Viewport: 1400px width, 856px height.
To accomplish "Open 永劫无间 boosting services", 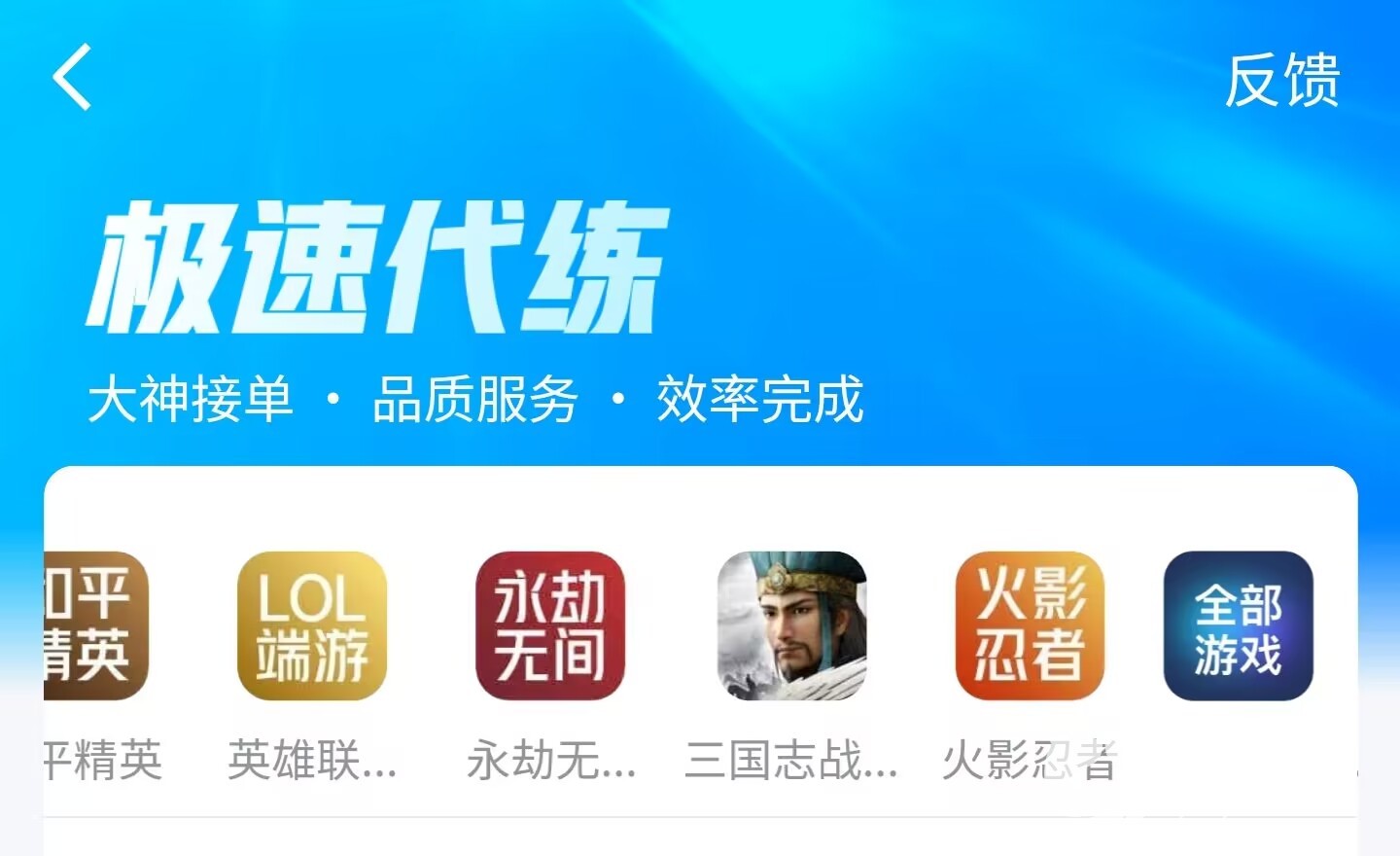I will click(x=550, y=626).
